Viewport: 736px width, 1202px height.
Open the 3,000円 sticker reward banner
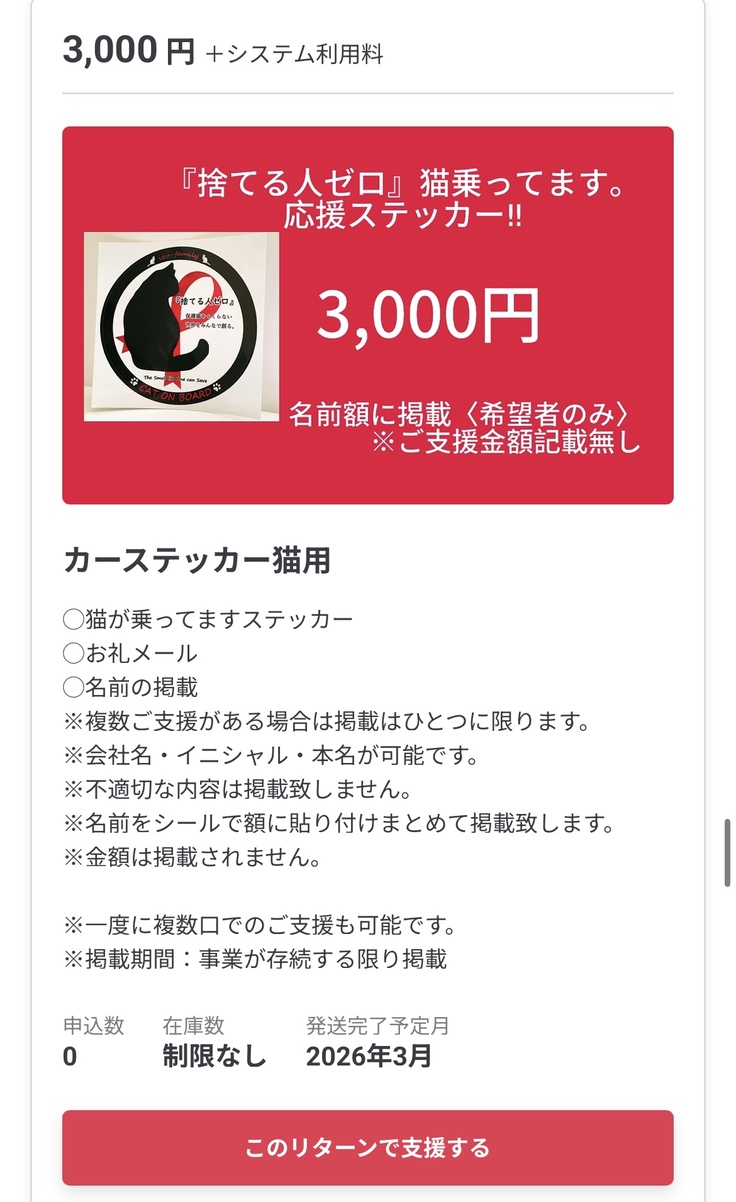(x=367, y=315)
